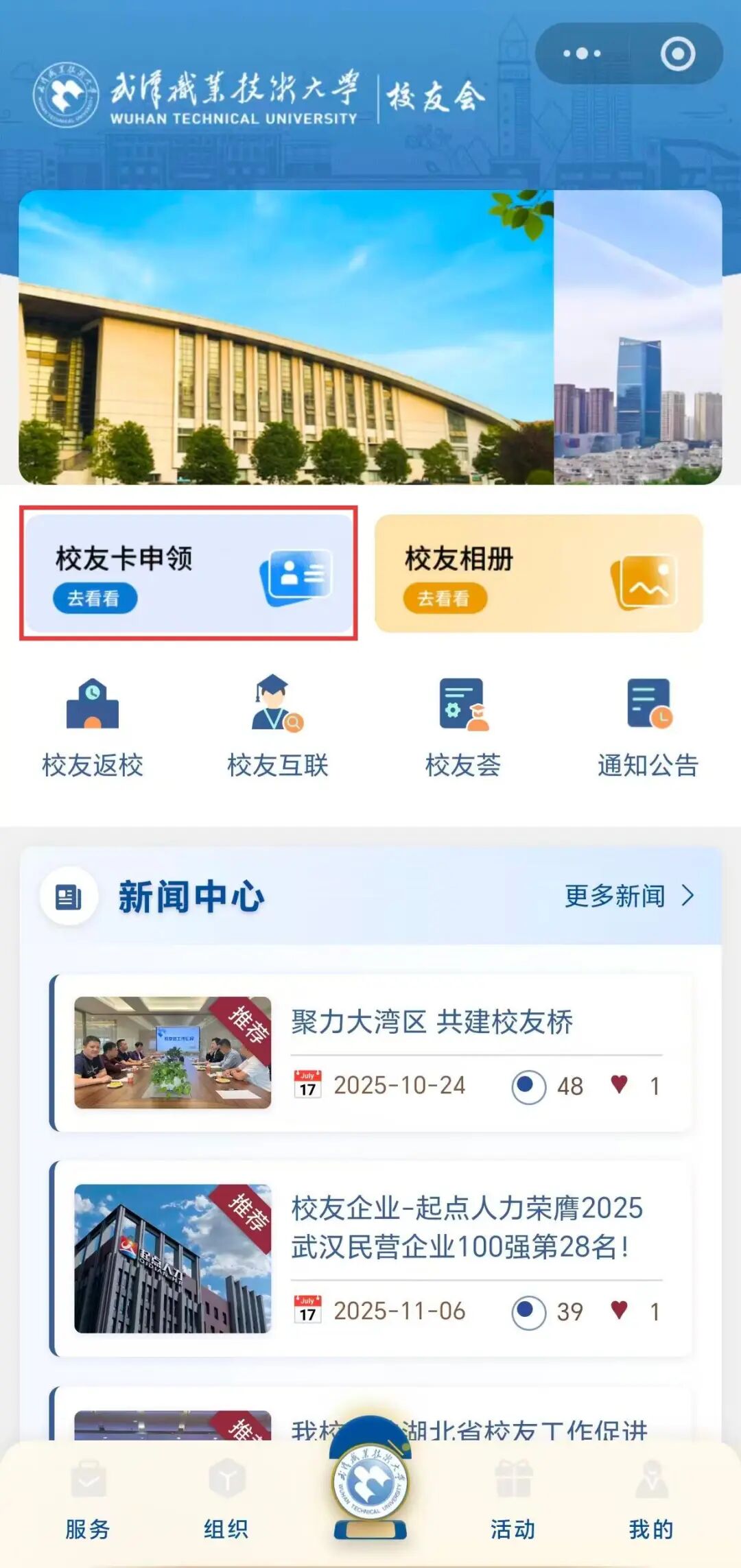This screenshot has width=741, height=1568.
Task: Open news 校友企业-起点人力荣膺2025
Action: (467, 1228)
